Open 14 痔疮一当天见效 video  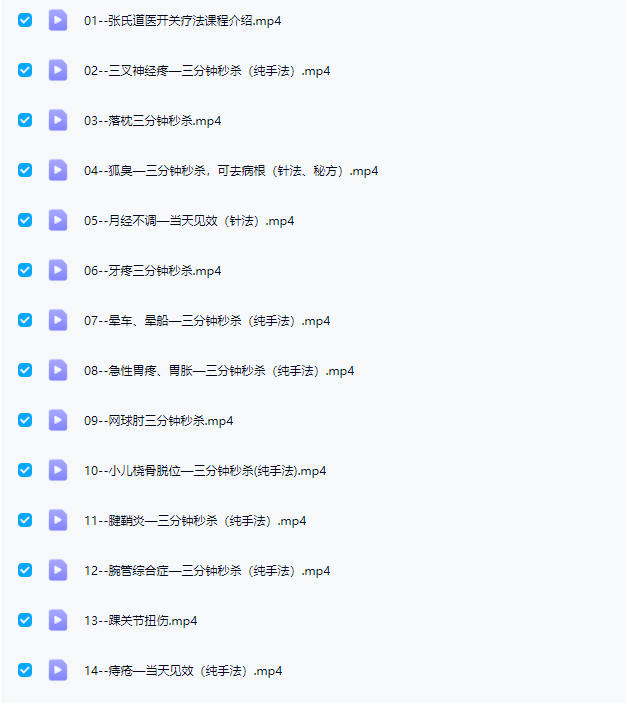pyautogui.click(x=183, y=670)
